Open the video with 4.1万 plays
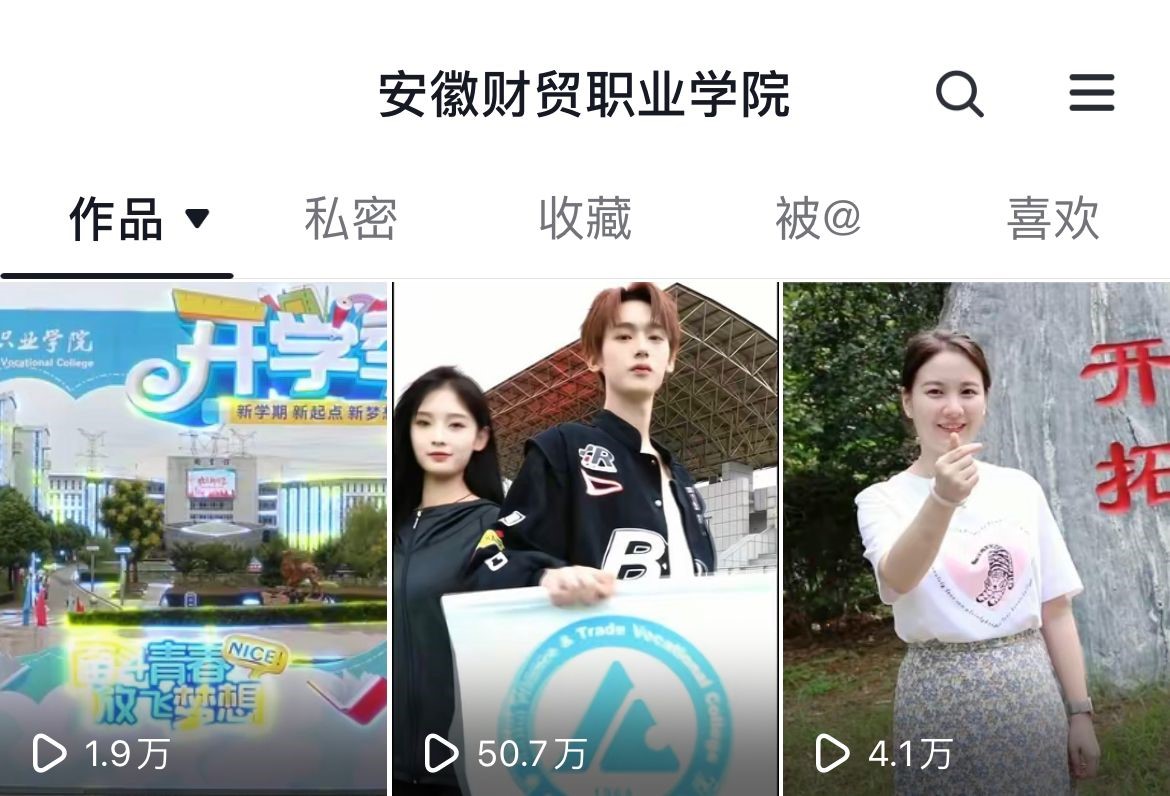The width and height of the screenshot is (1170, 796). click(x=976, y=540)
